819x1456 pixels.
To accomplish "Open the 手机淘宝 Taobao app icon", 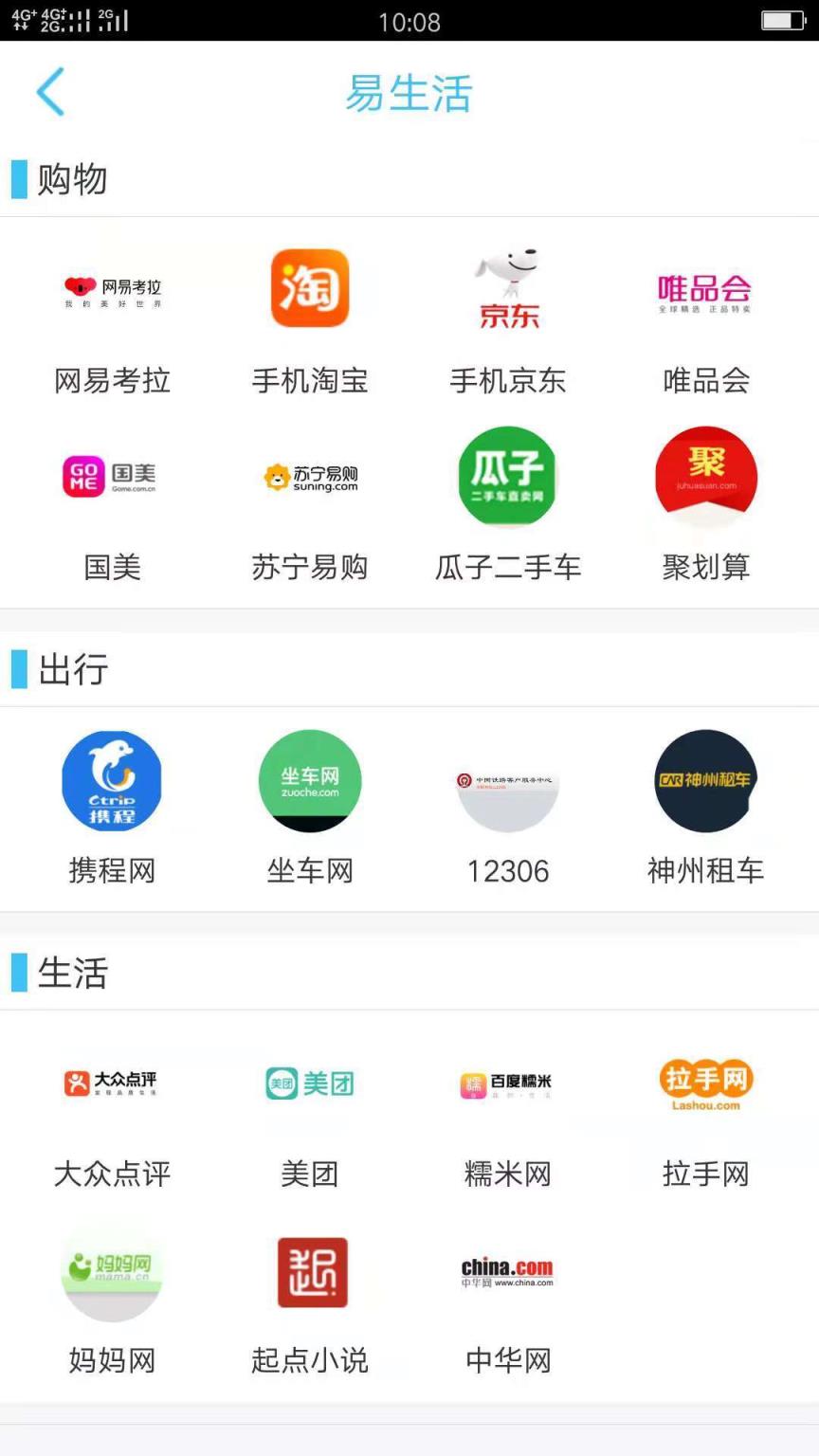I will [x=310, y=289].
